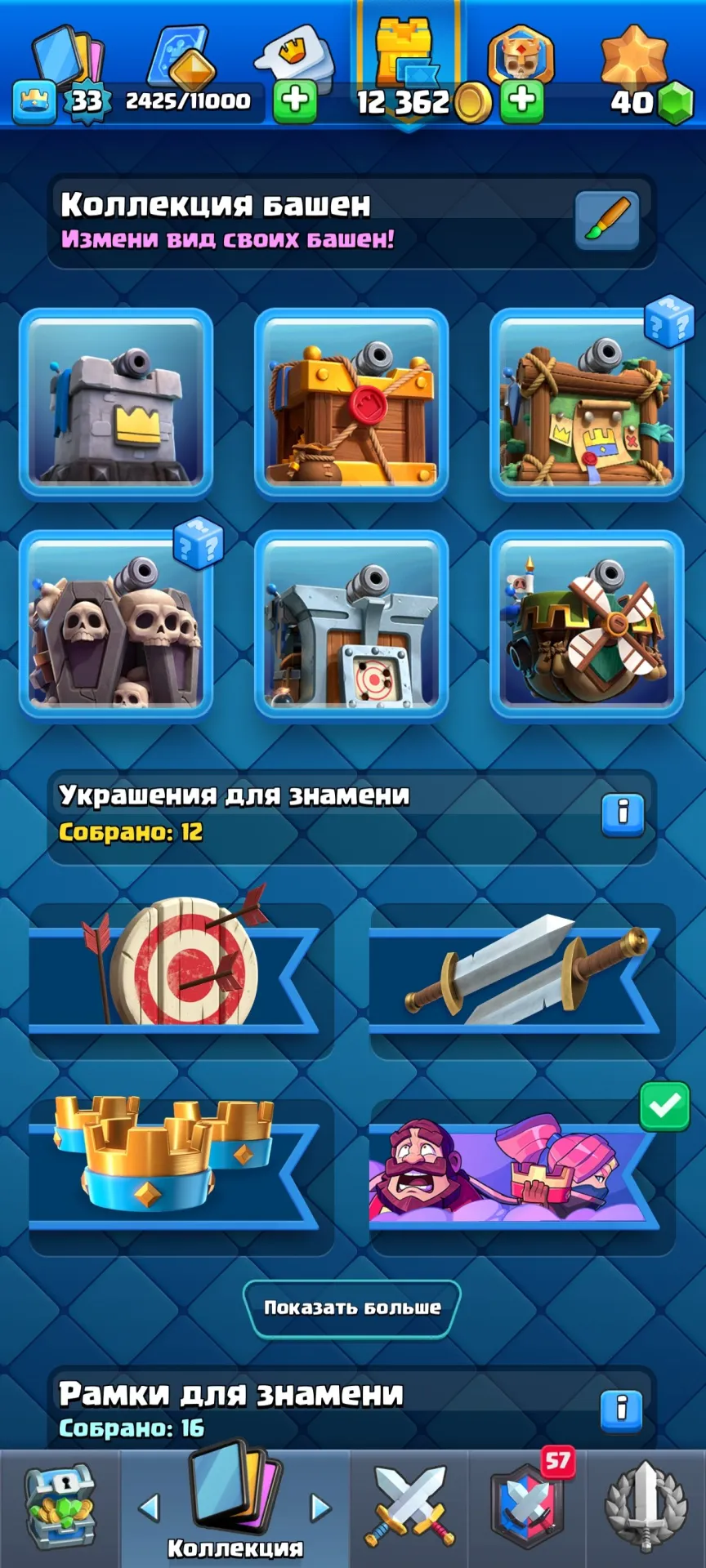The height and width of the screenshot is (1568, 706).
Task: Select the wooden treasure crate tower skin
Action: point(351,403)
